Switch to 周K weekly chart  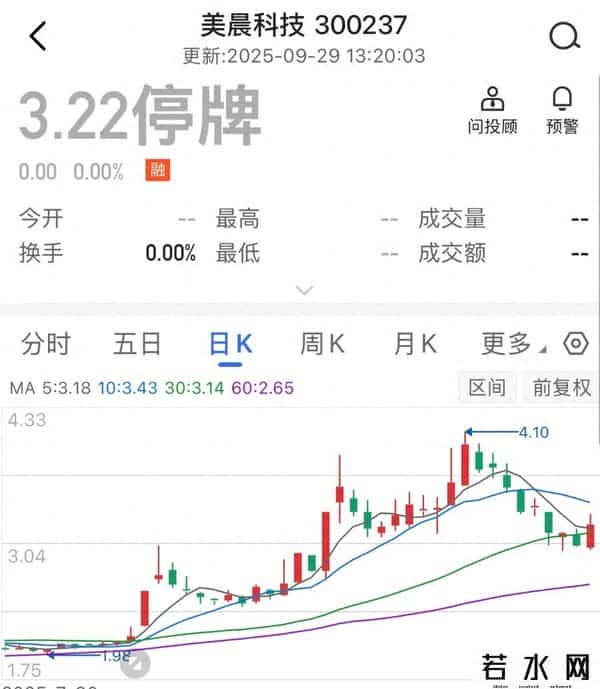coord(322,344)
